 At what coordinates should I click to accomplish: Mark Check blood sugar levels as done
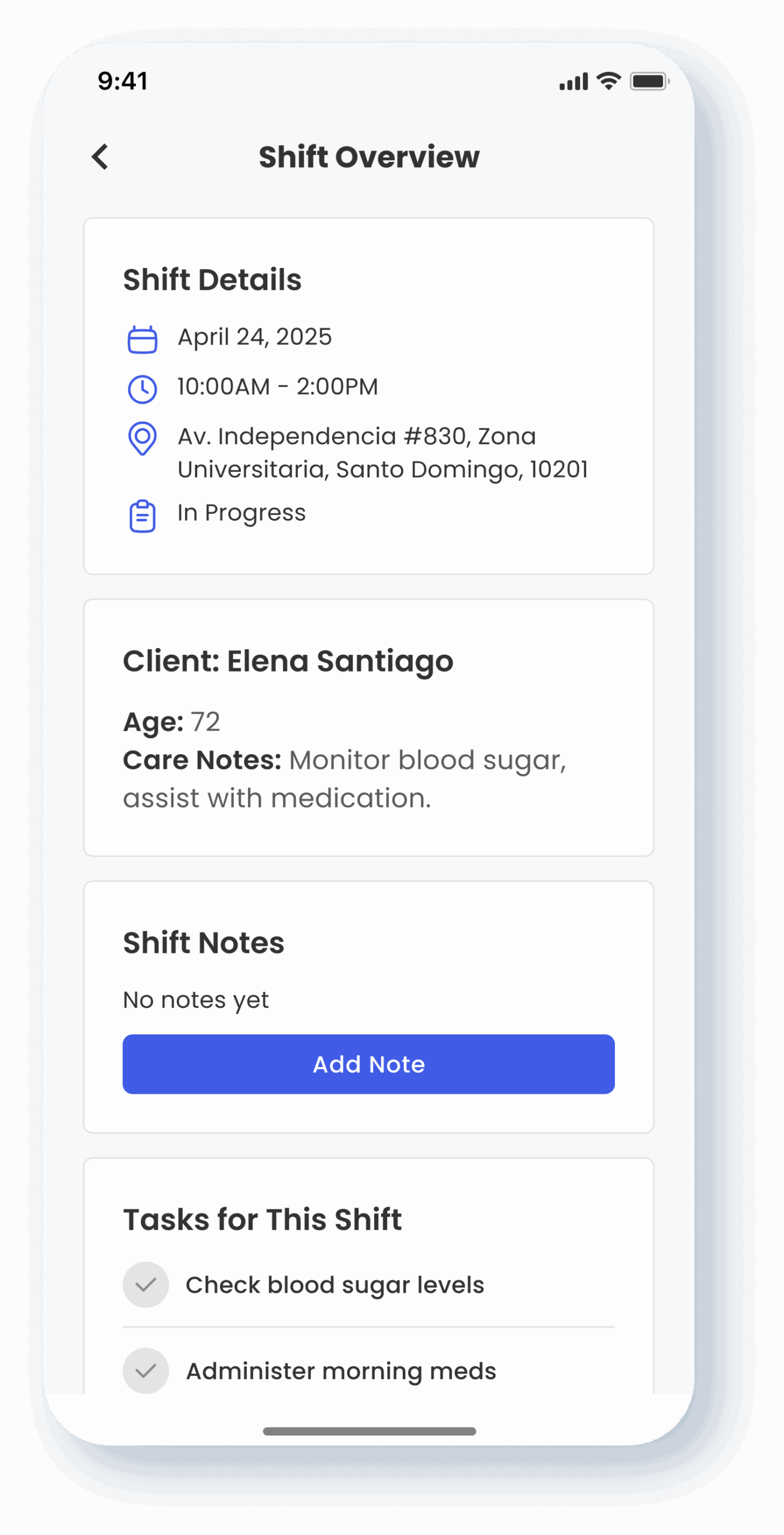pyautogui.click(x=146, y=1285)
